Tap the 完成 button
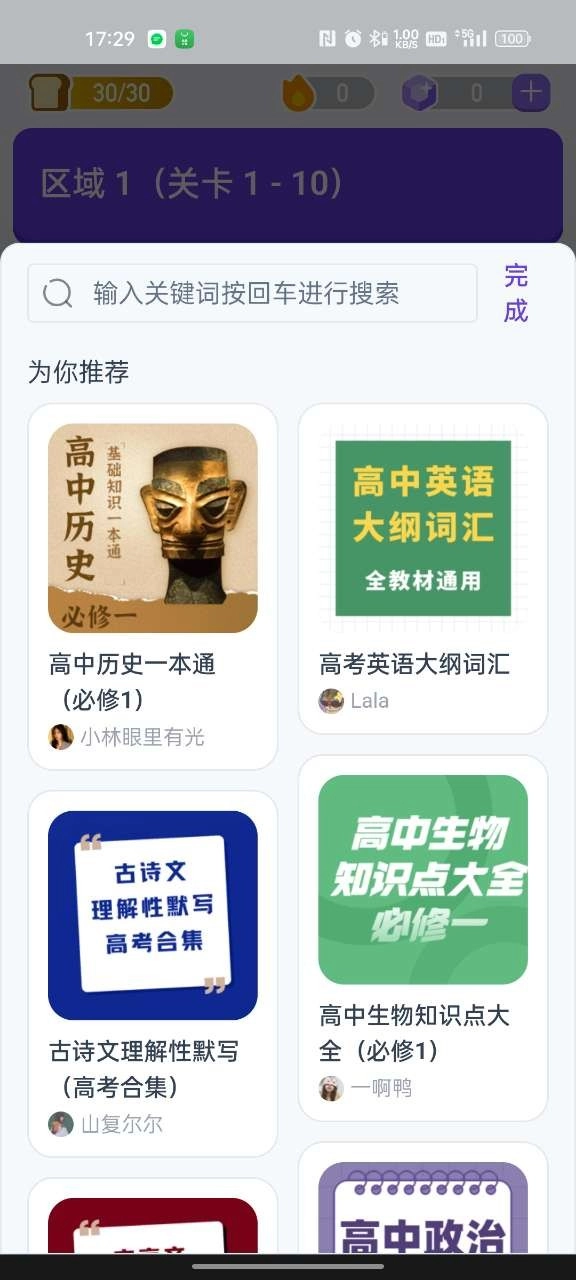Image resolution: width=576 pixels, height=1280 pixels. coord(516,293)
